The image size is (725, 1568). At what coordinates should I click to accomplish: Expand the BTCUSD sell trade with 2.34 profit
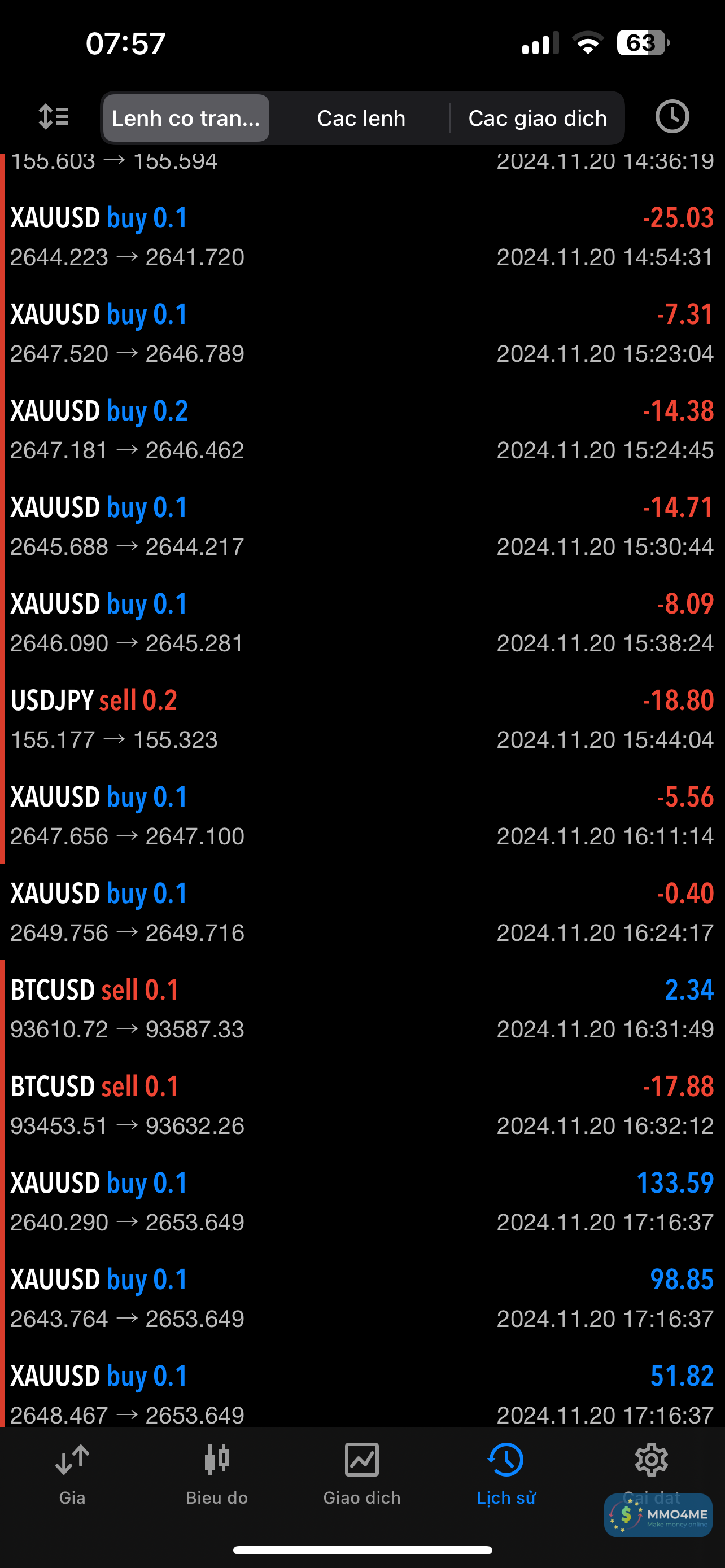click(362, 1009)
